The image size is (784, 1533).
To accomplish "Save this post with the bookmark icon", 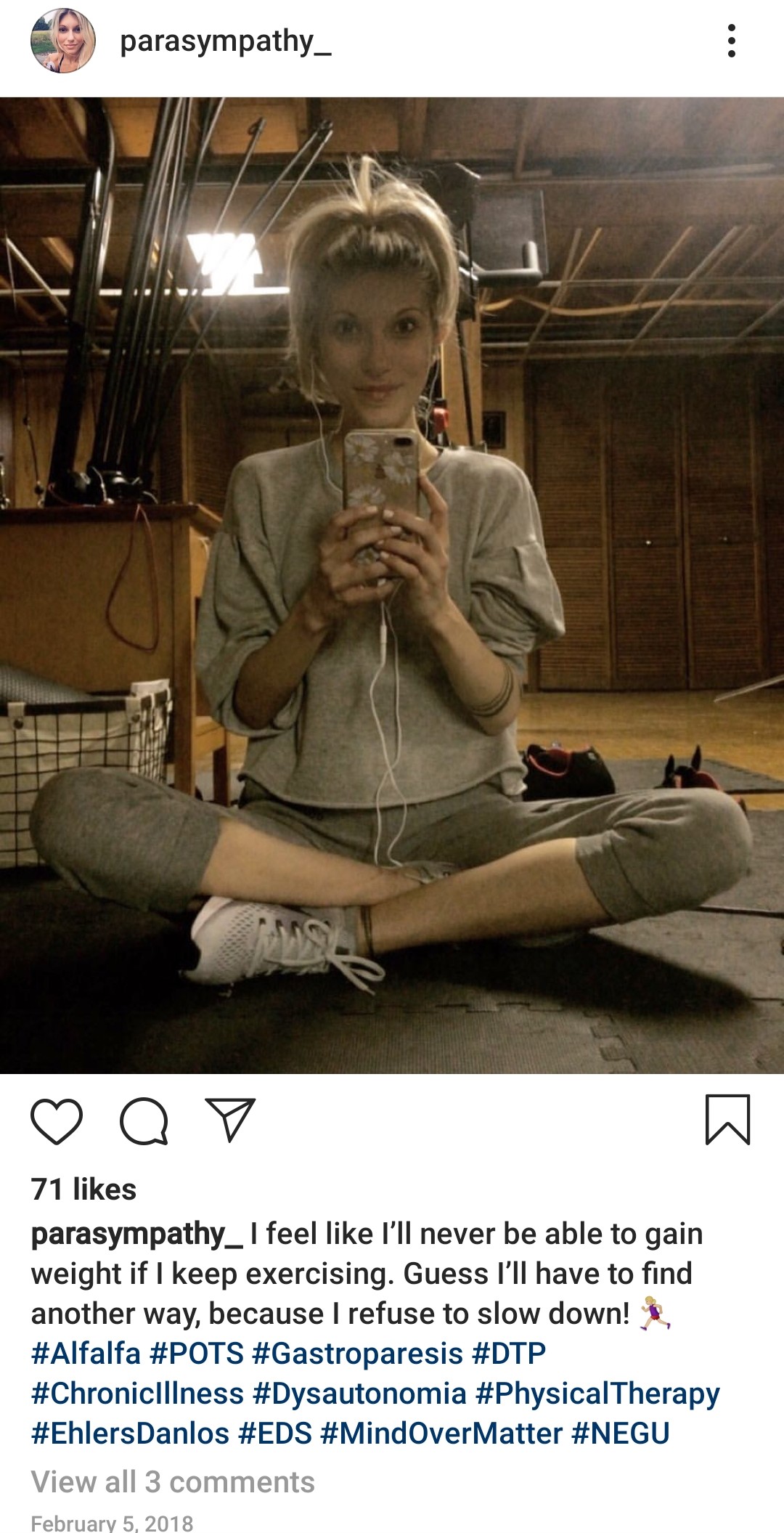I will coord(727,1120).
